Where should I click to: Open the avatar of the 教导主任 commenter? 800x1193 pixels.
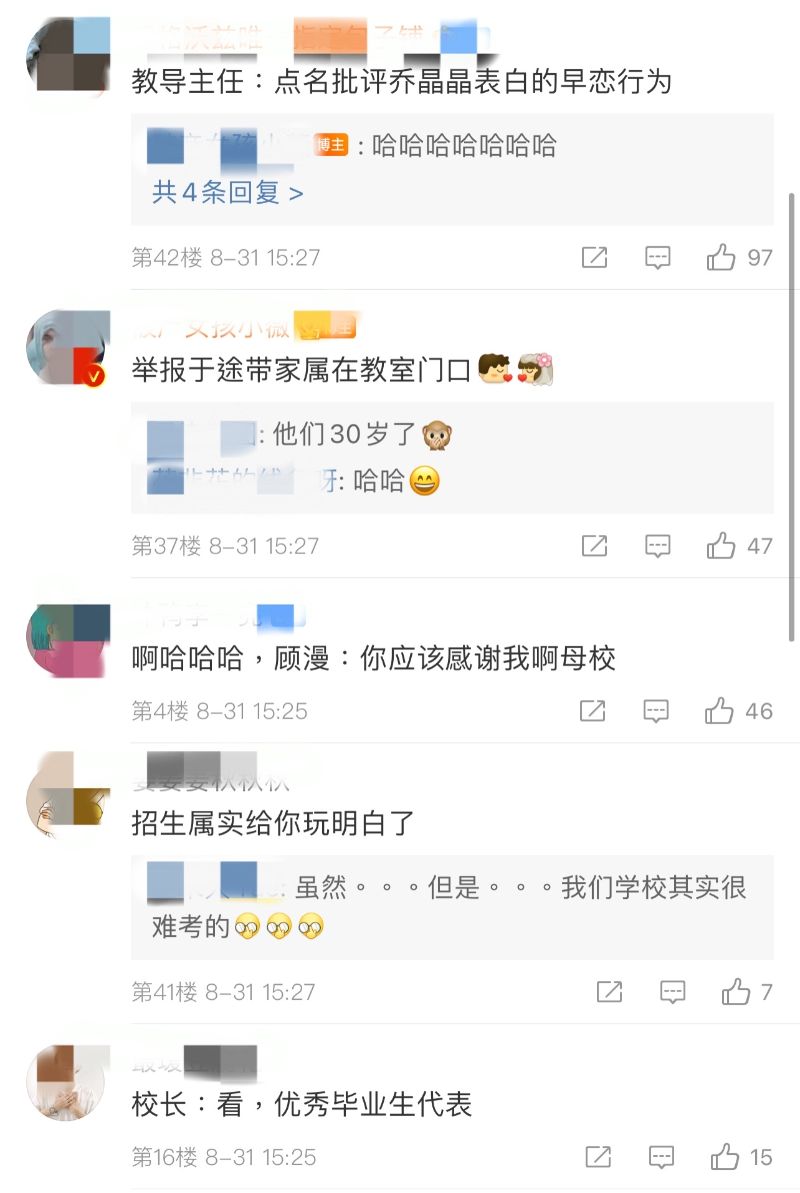pyautogui.click(x=68, y=56)
